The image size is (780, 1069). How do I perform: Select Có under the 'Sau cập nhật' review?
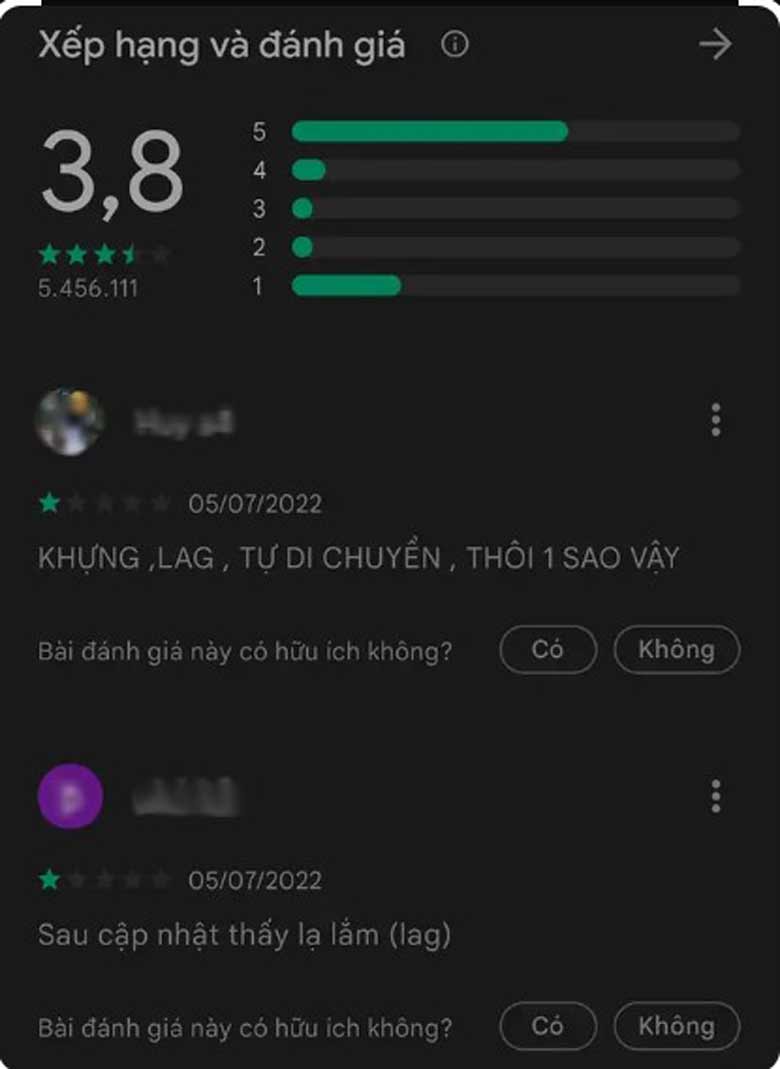coord(548,1027)
